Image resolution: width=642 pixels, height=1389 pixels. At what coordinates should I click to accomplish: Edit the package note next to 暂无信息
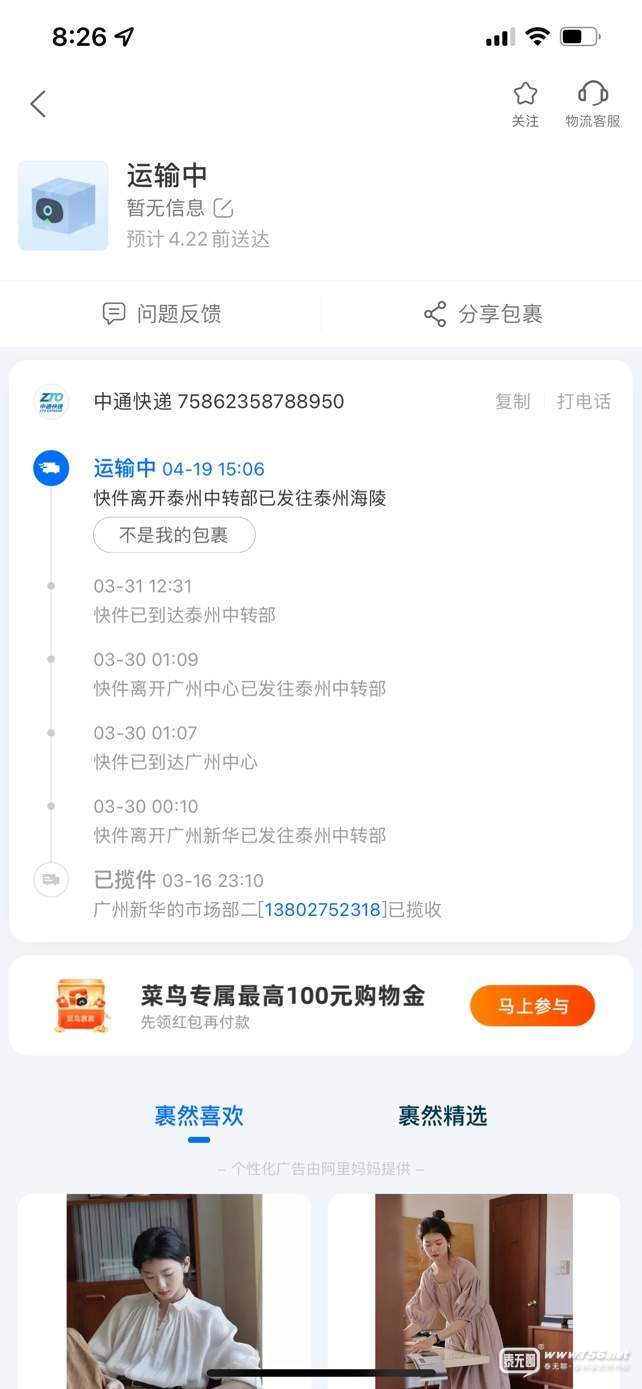click(224, 208)
